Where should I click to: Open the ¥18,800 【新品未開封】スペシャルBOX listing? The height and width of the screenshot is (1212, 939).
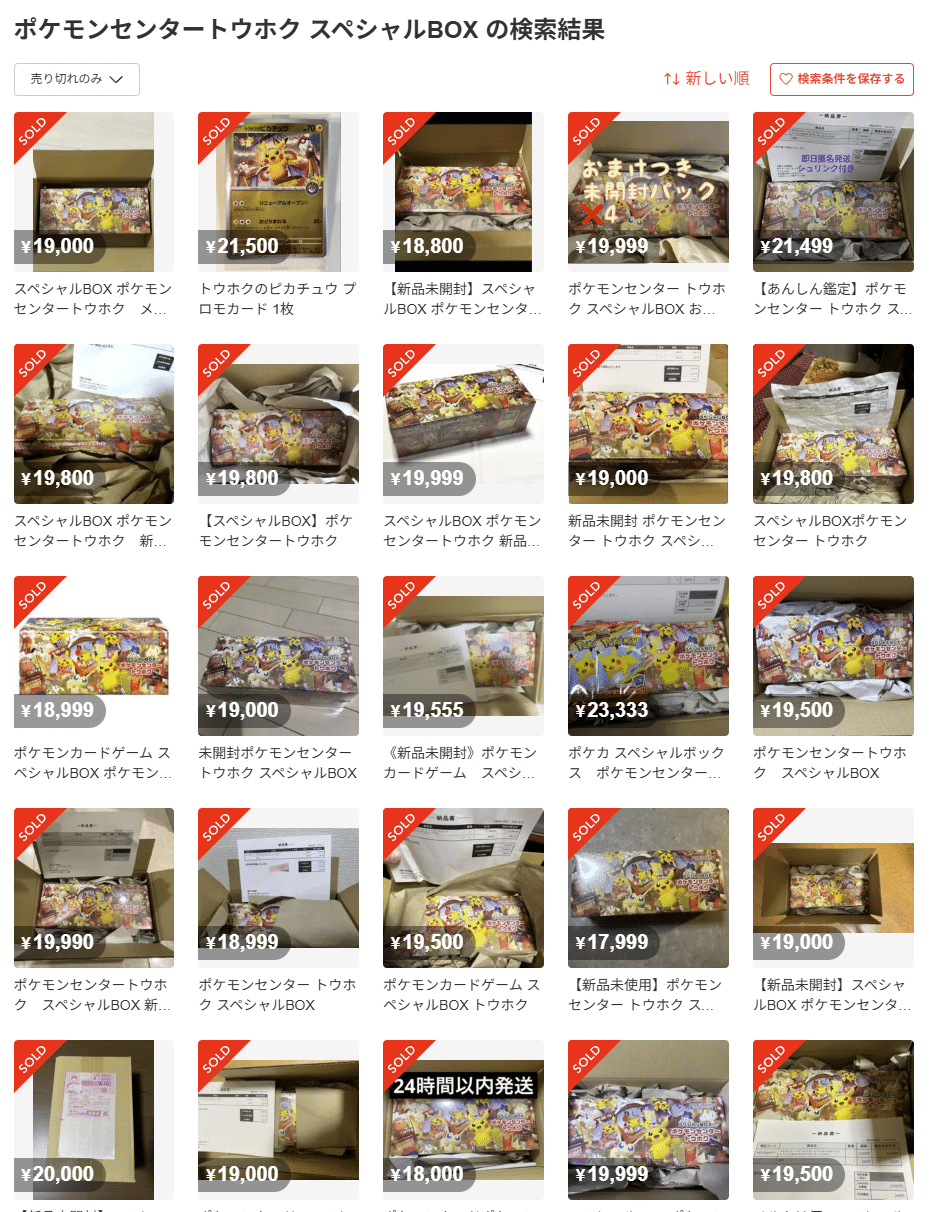point(463,192)
